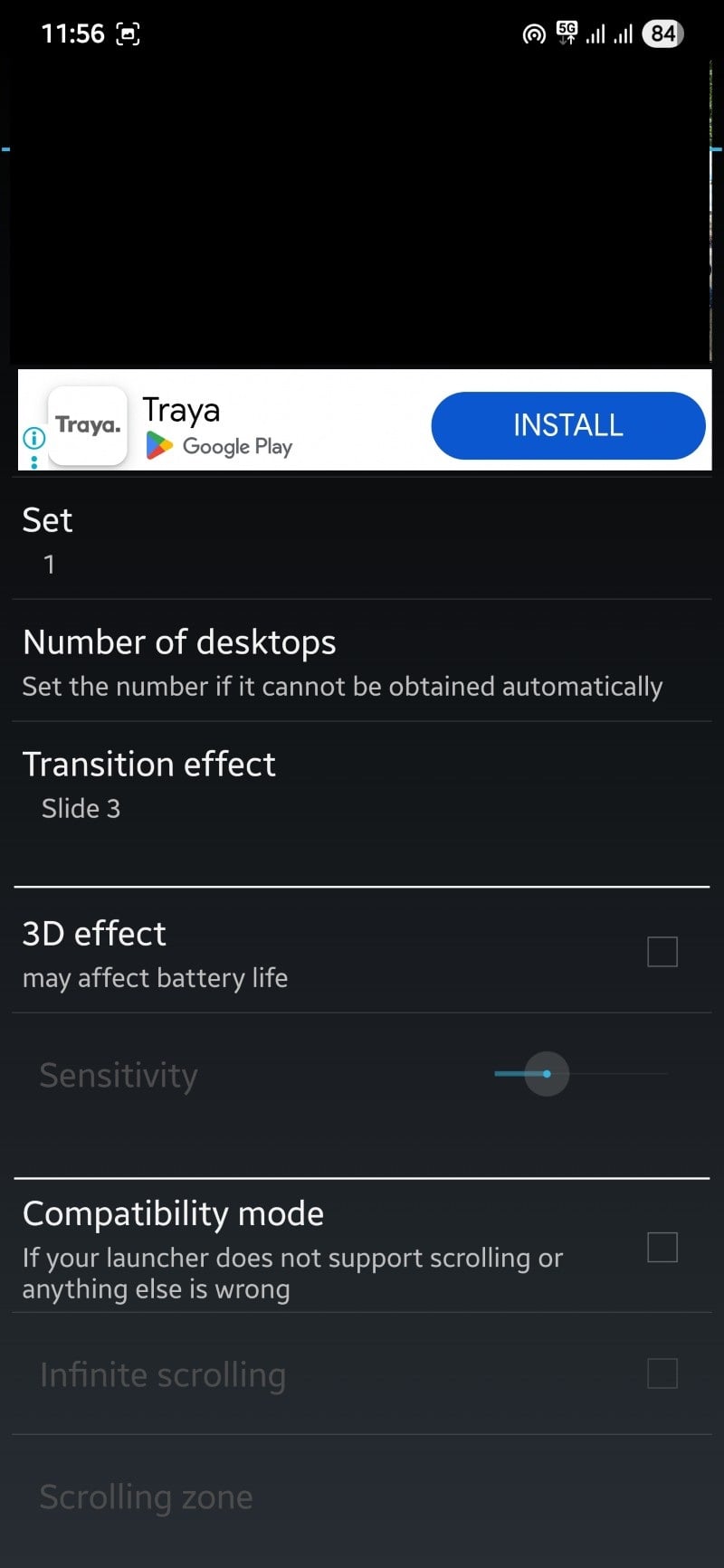Click the Traya app name link
724x1568 pixels.
tap(180, 409)
